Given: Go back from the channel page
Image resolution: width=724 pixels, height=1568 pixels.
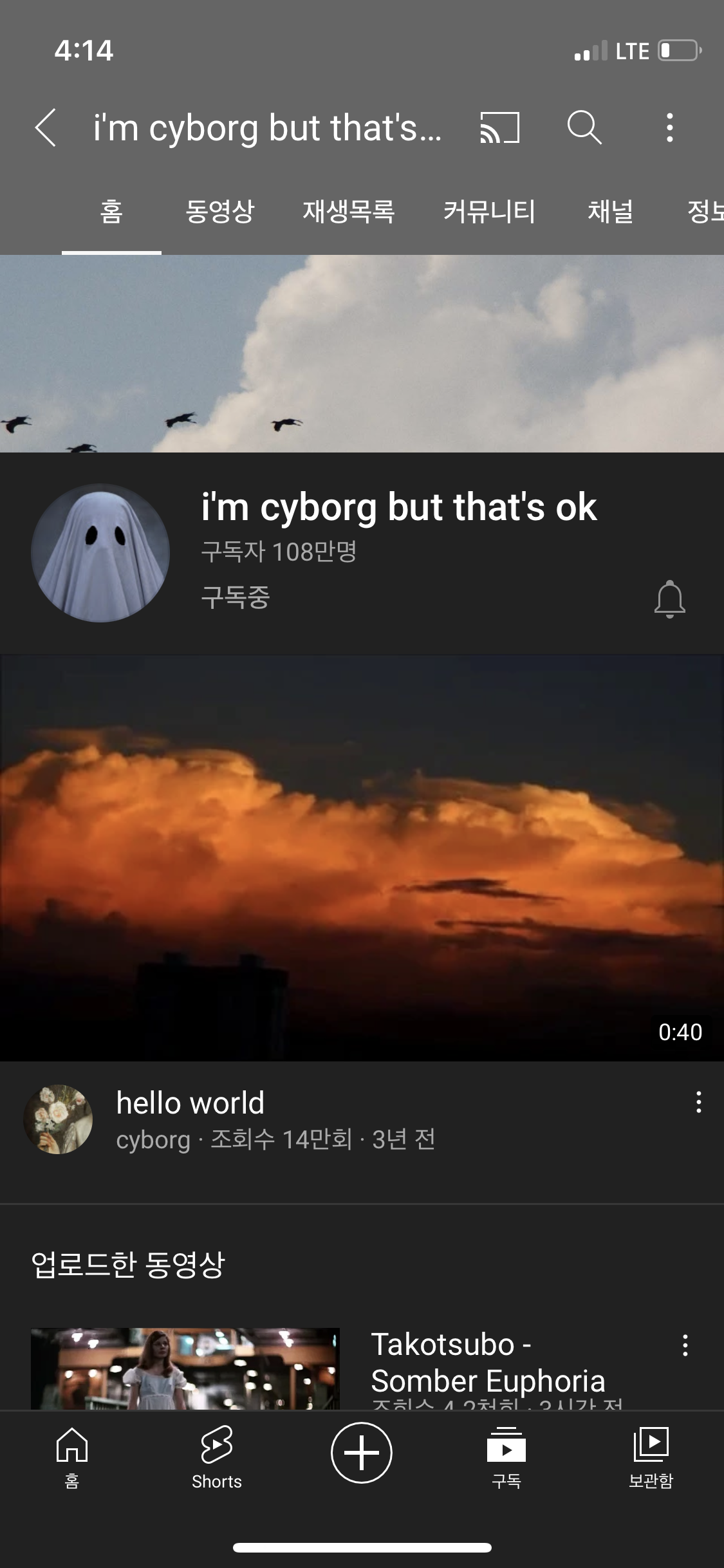Looking at the screenshot, I should [46, 127].
